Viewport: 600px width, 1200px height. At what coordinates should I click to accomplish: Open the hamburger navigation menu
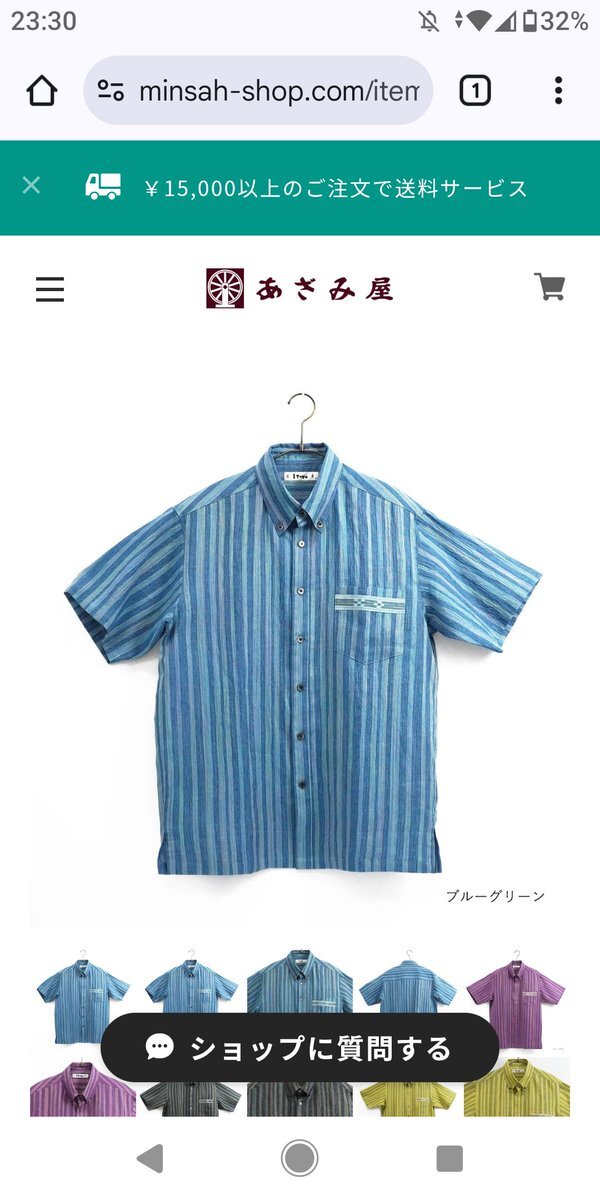tap(50, 289)
